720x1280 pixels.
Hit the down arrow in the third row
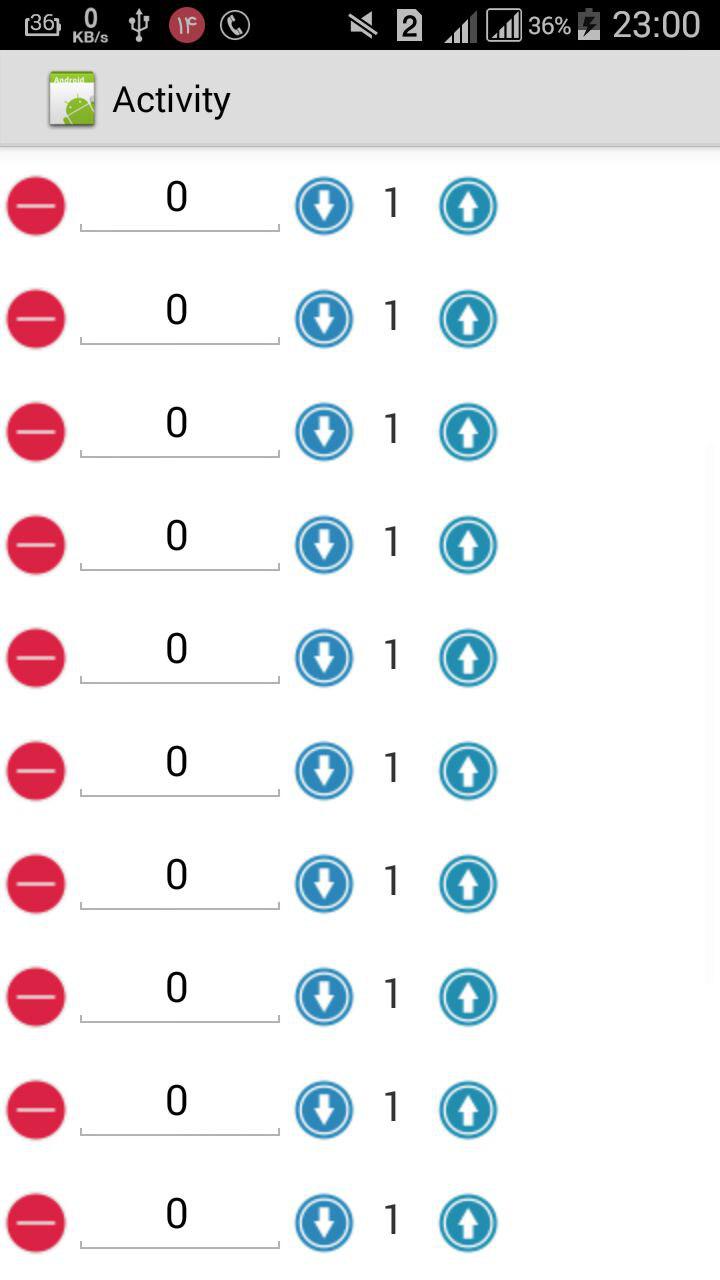(324, 432)
